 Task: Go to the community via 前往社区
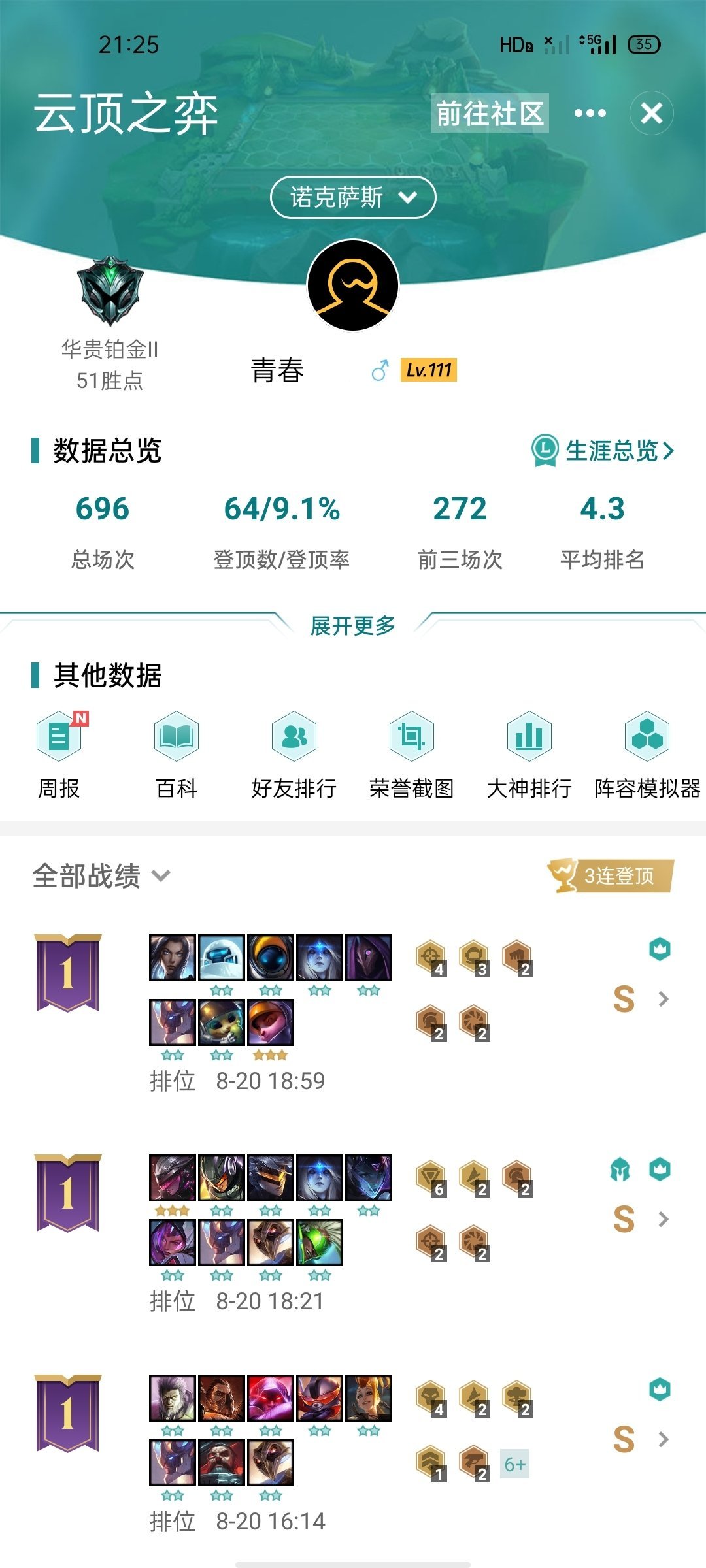490,113
